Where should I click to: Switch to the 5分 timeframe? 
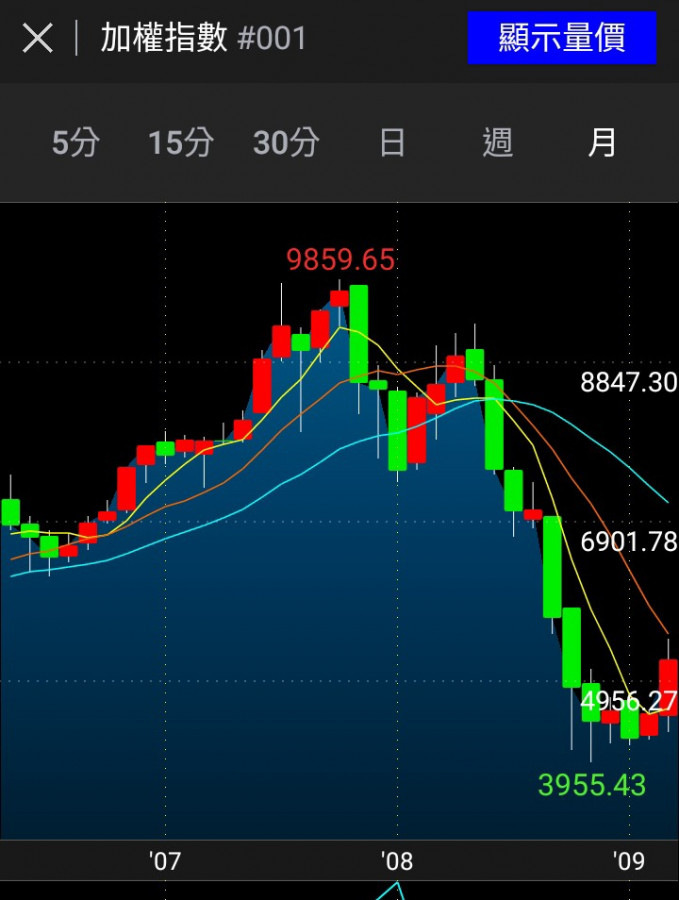[76, 143]
